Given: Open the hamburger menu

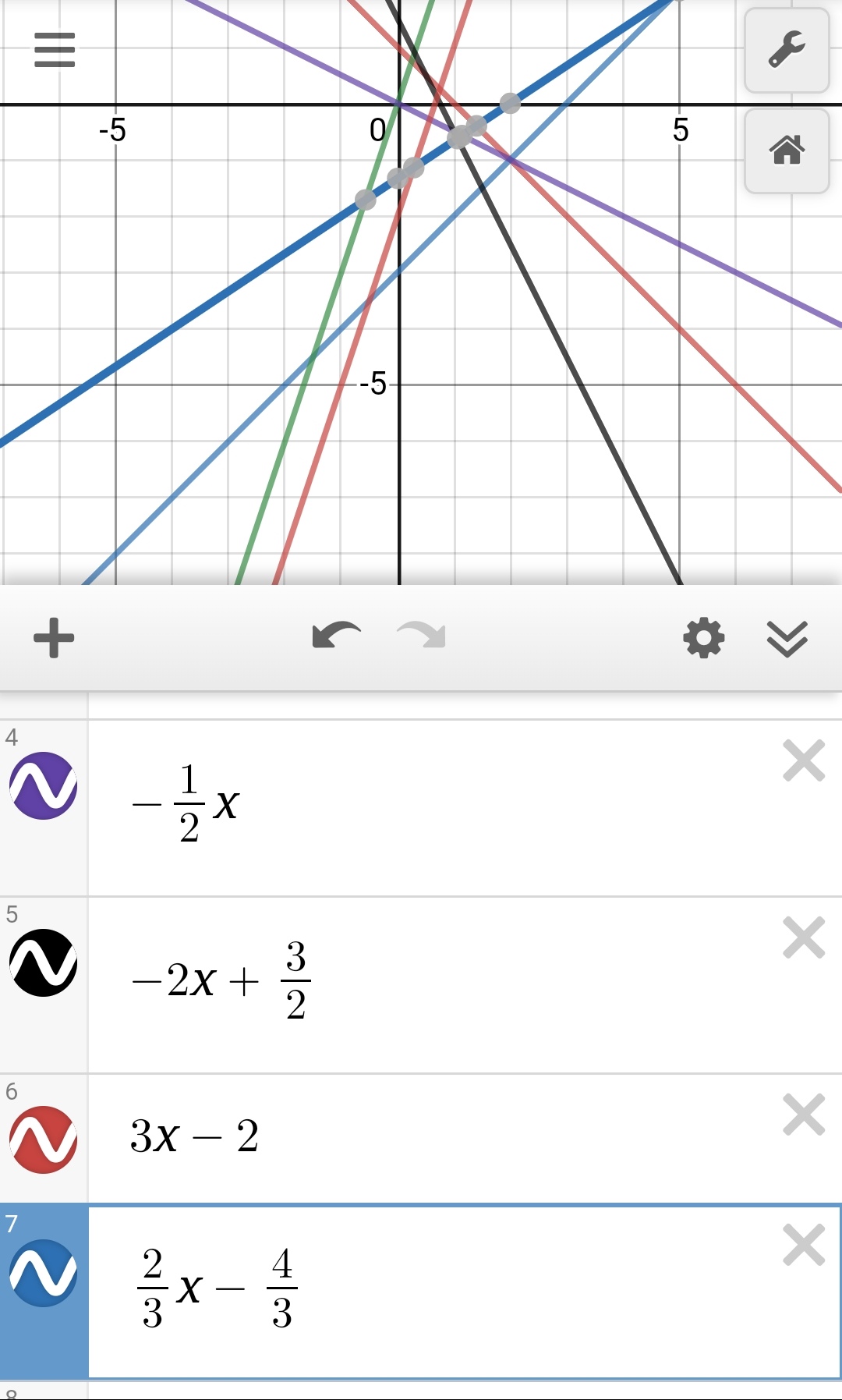Looking at the screenshot, I should [x=55, y=50].
